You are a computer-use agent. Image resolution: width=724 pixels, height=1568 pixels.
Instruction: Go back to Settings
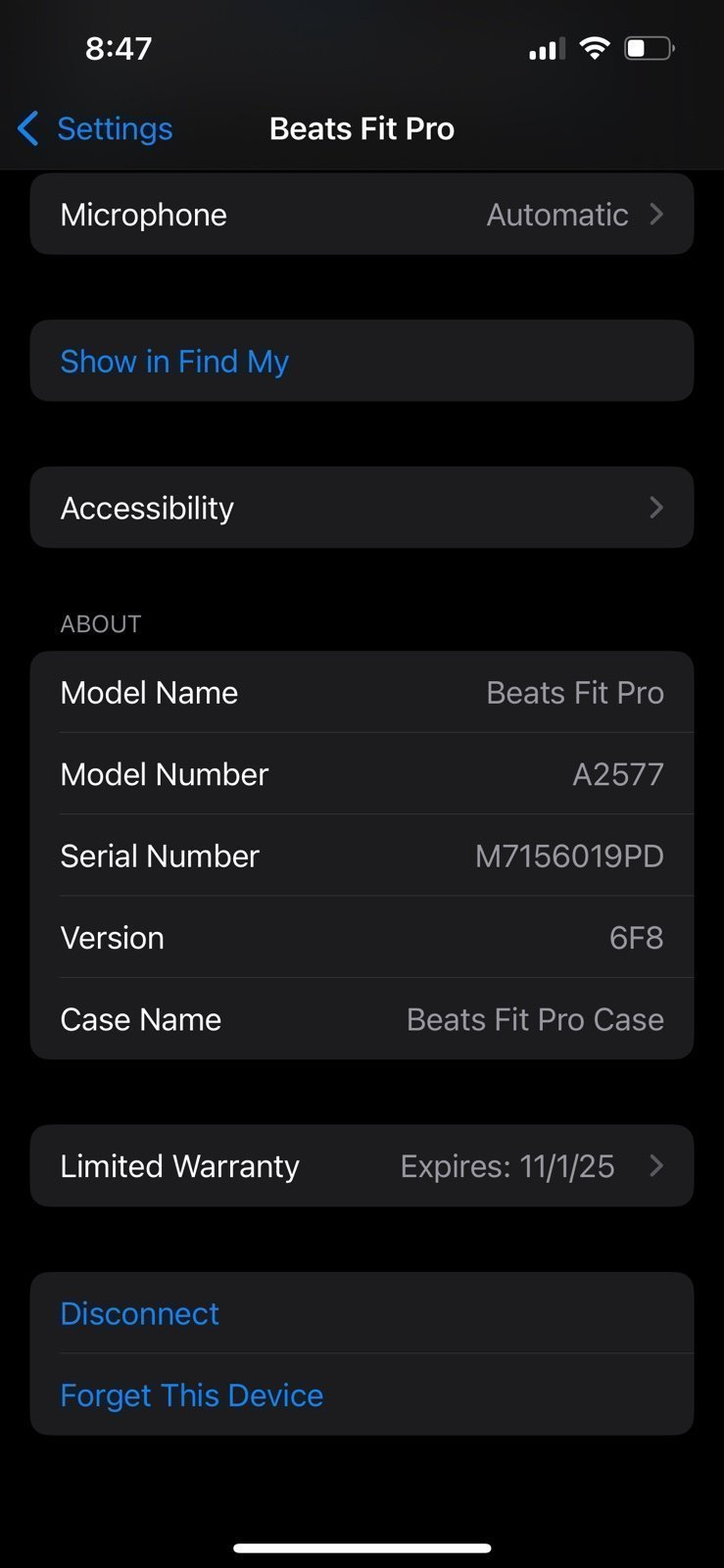point(95,128)
